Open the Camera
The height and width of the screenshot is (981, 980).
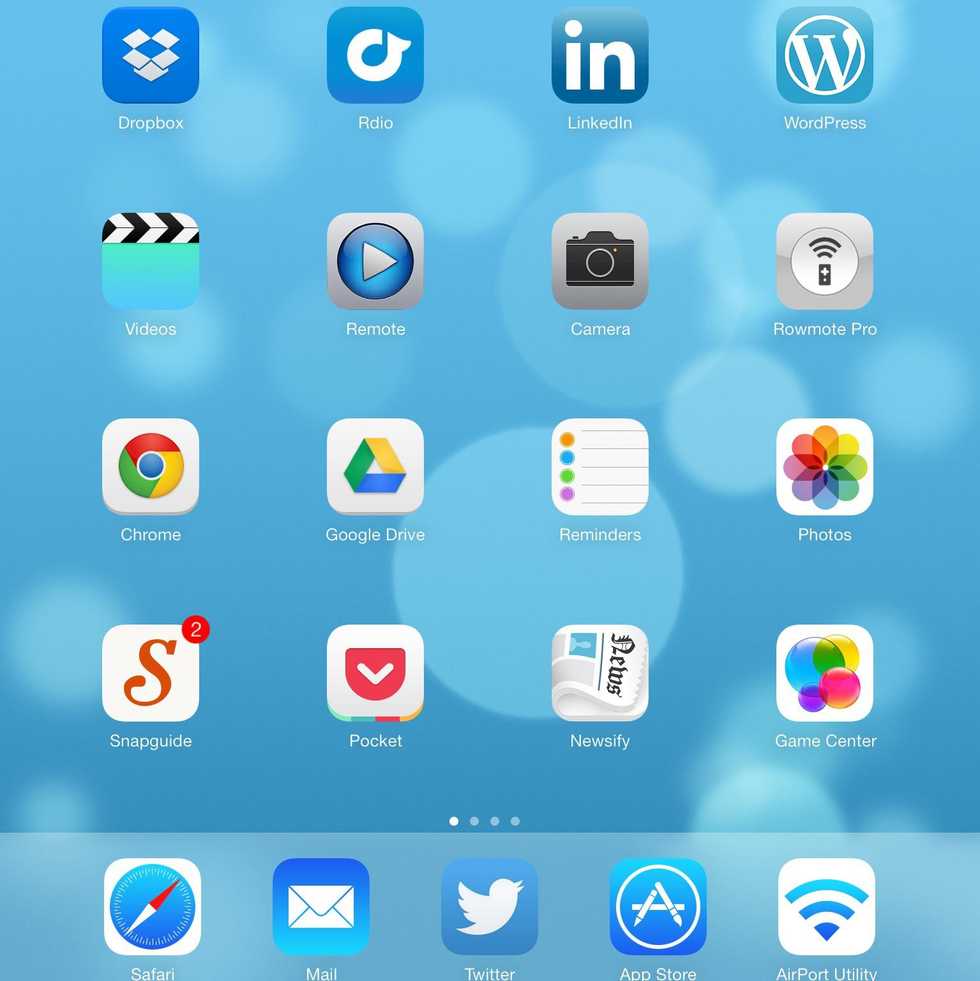coord(600,261)
